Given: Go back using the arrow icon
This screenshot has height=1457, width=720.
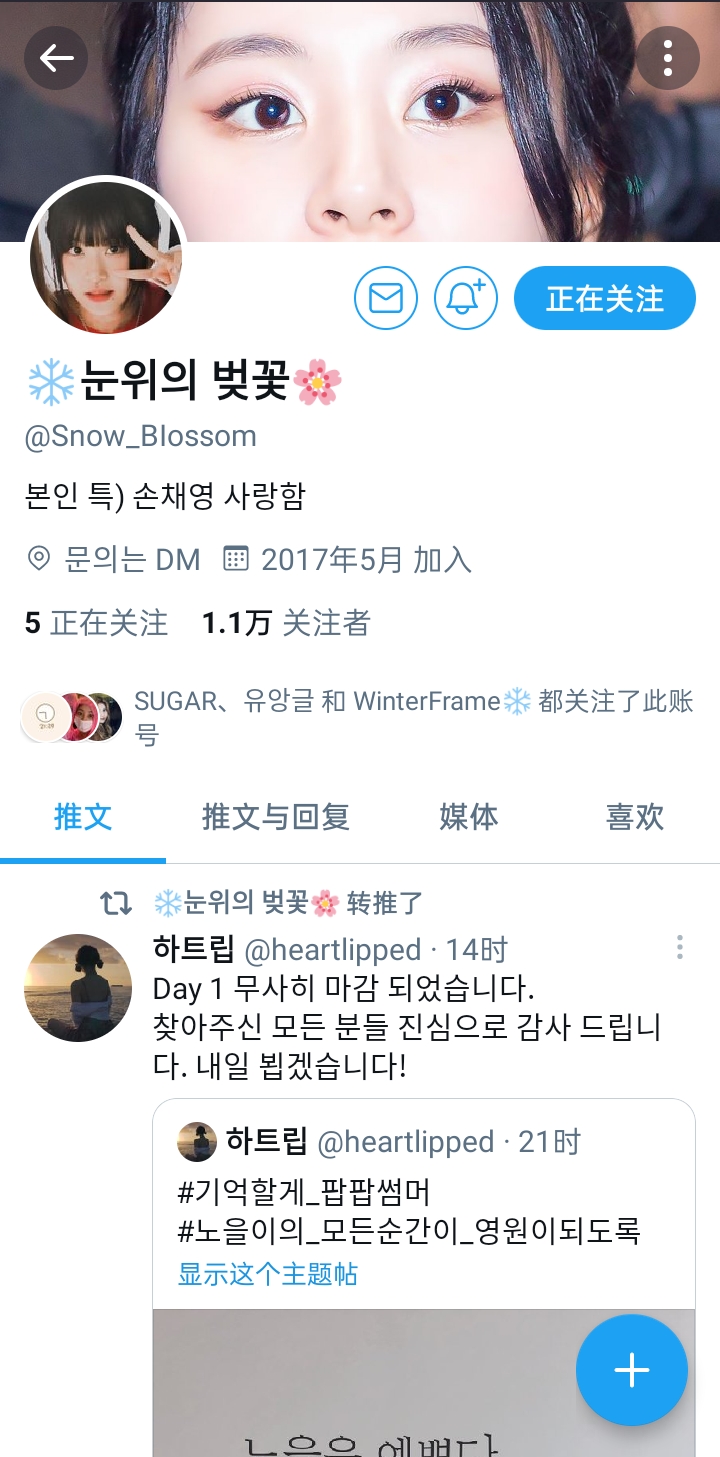Looking at the screenshot, I should pos(56,58).
